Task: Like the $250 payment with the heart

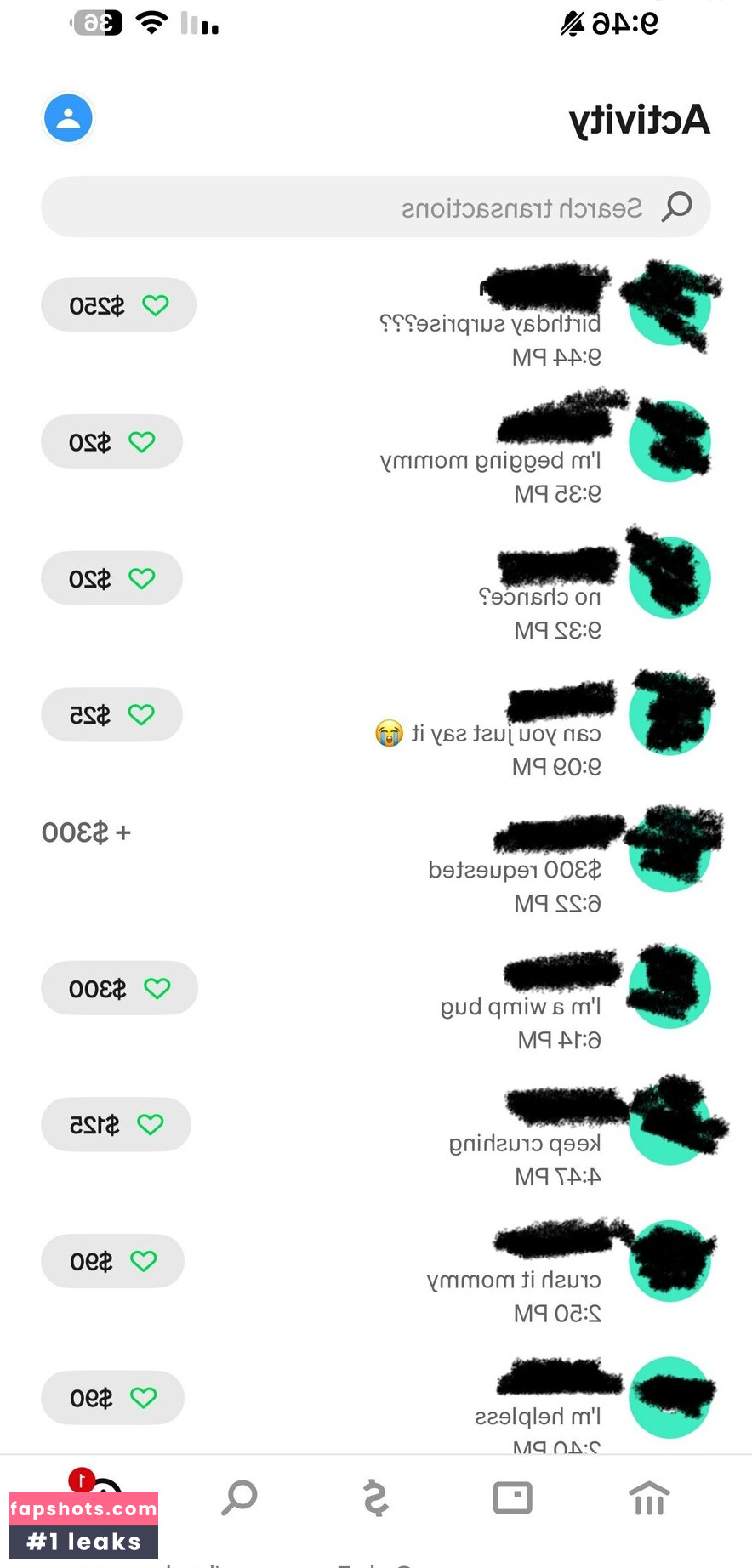Action: [156, 305]
